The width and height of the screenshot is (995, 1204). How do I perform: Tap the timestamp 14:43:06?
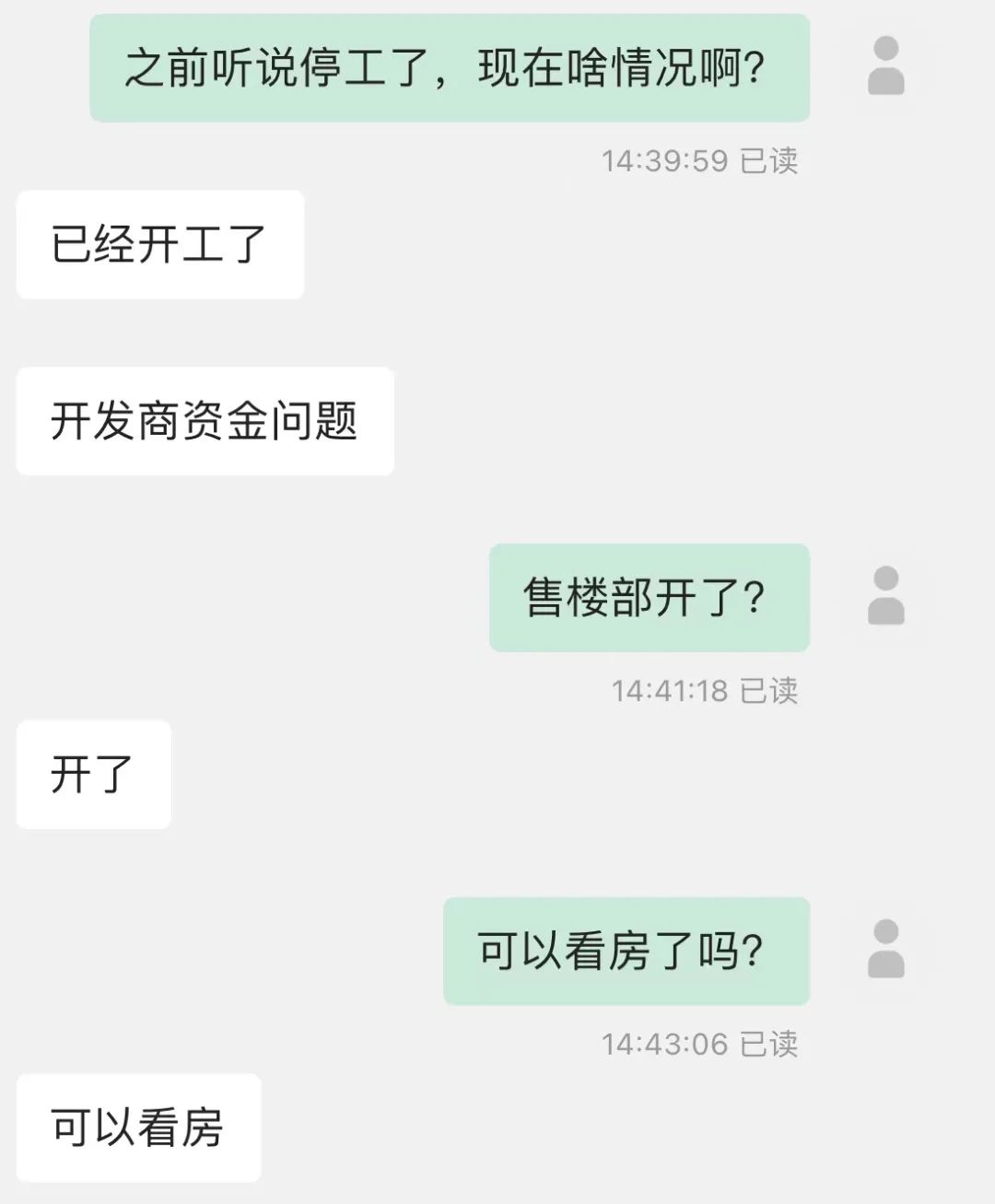pyautogui.click(x=664, y=1043)
